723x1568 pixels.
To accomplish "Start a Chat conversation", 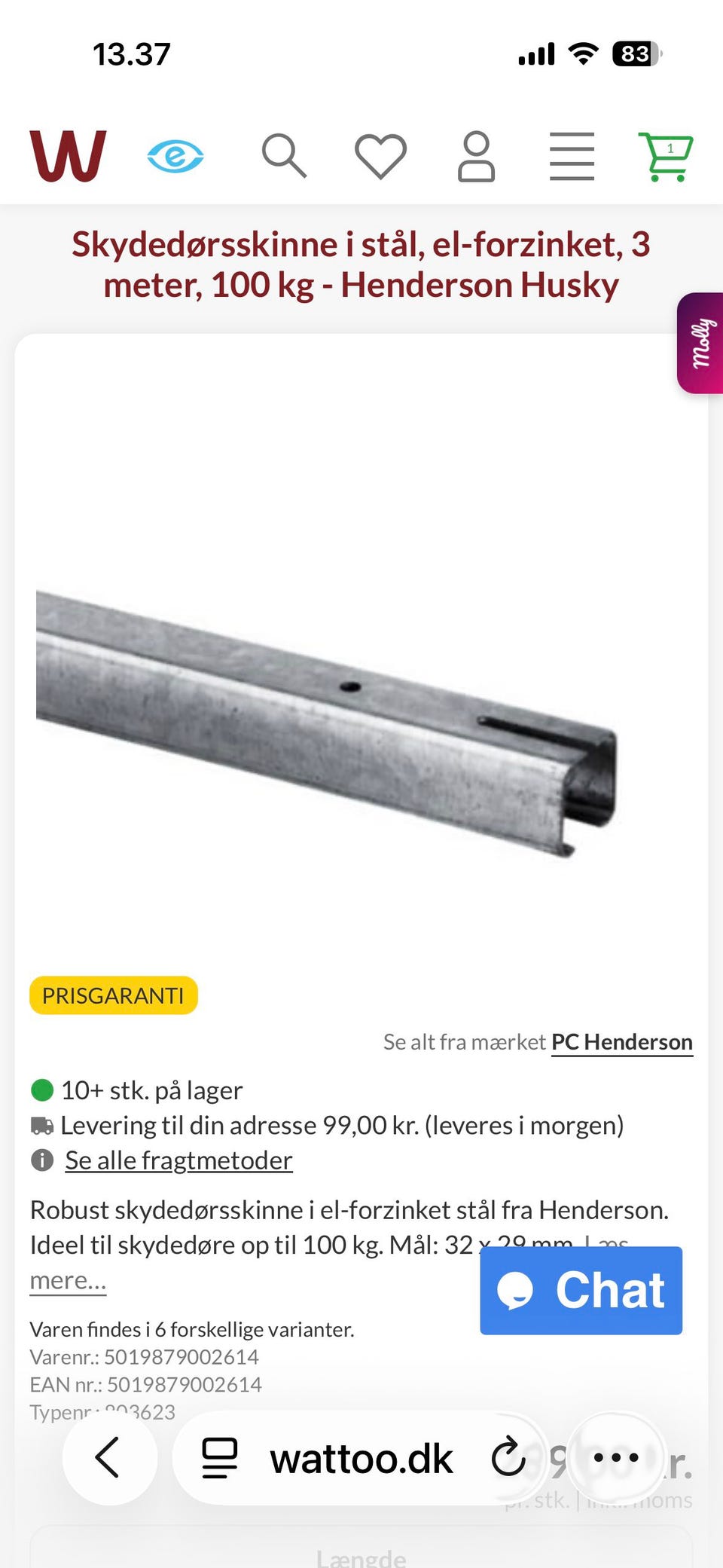I will [581, 1291].
